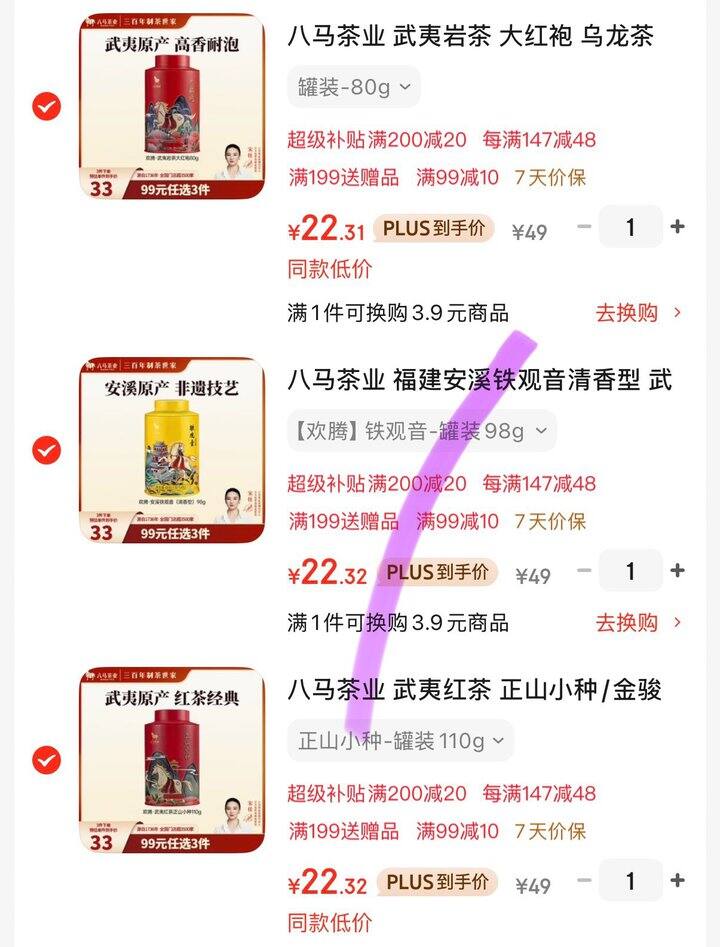Image resolution: width=720 pixels, height=947 pixels.
Task: Open the 正山小种-罐装110g spec selector
Action: click(x=400, y=741)
